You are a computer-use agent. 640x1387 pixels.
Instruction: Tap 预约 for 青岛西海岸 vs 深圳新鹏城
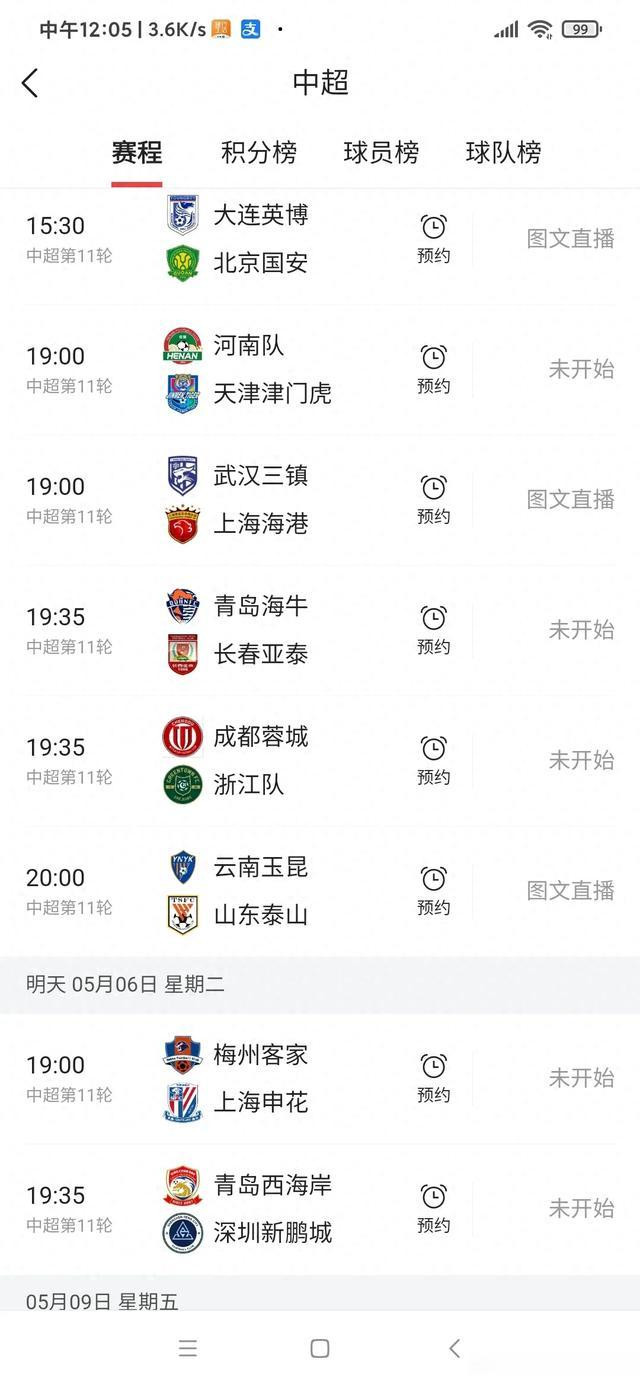pos(433,1209)
